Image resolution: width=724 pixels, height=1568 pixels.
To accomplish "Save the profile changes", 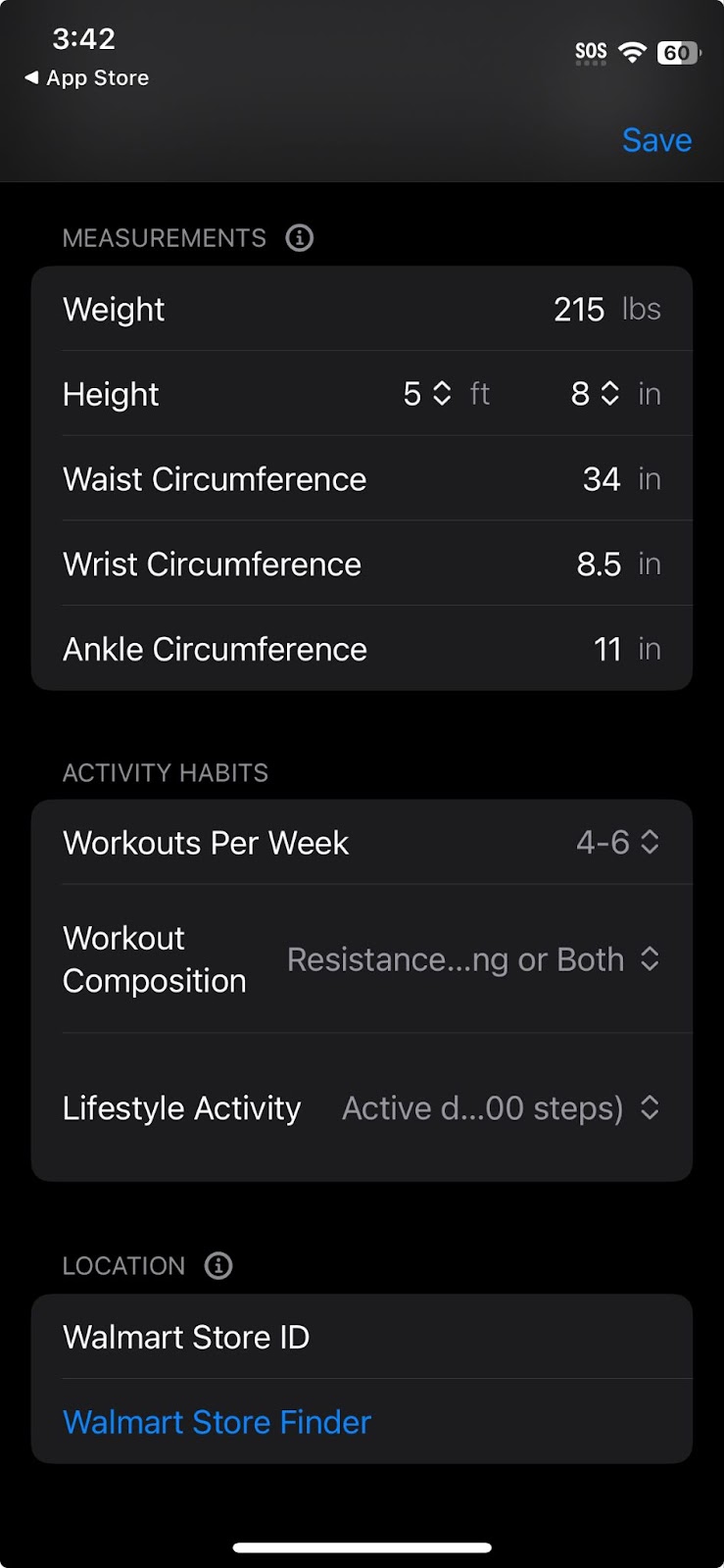I will [656, 140].
